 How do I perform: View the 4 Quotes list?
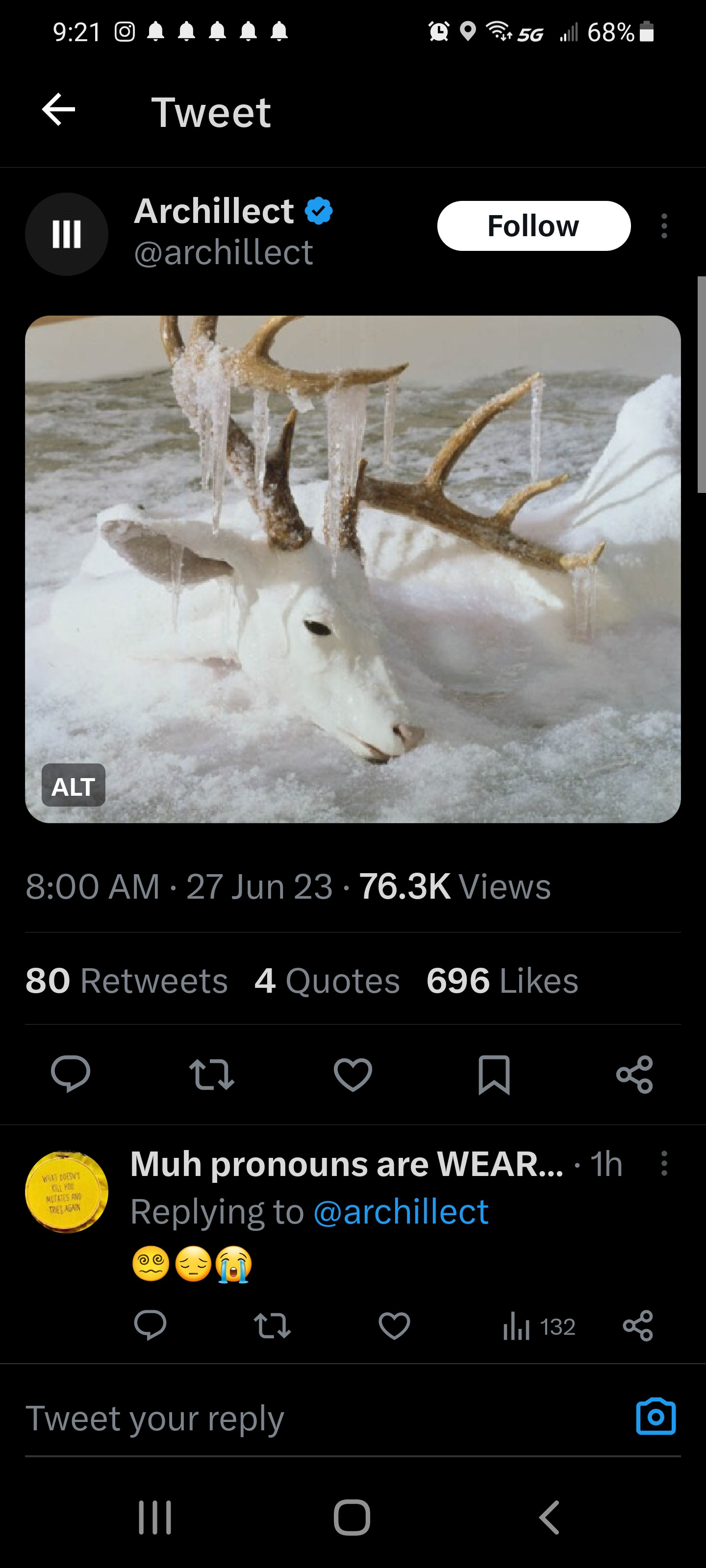click(327, 980)
